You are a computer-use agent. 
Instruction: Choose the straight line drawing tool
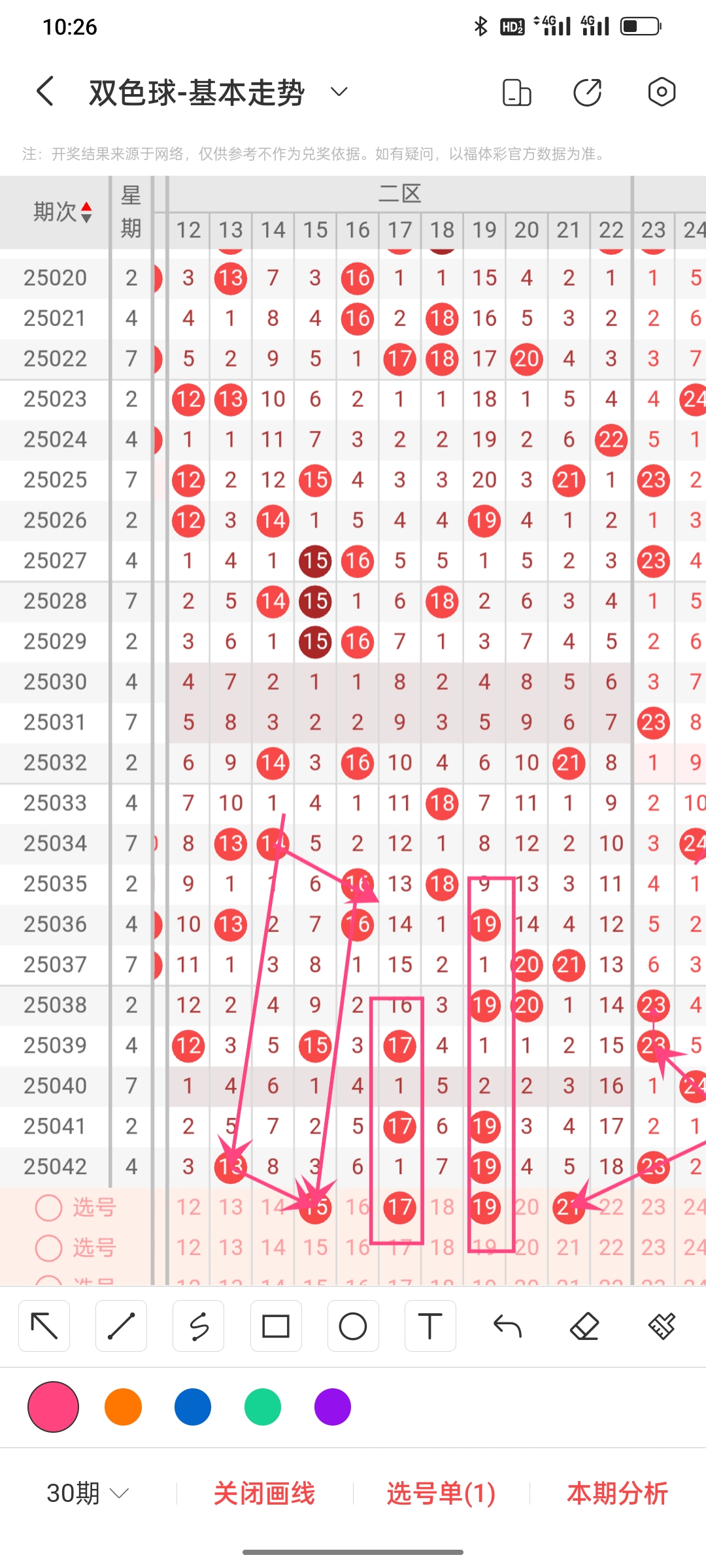(x=122, y=1326)
